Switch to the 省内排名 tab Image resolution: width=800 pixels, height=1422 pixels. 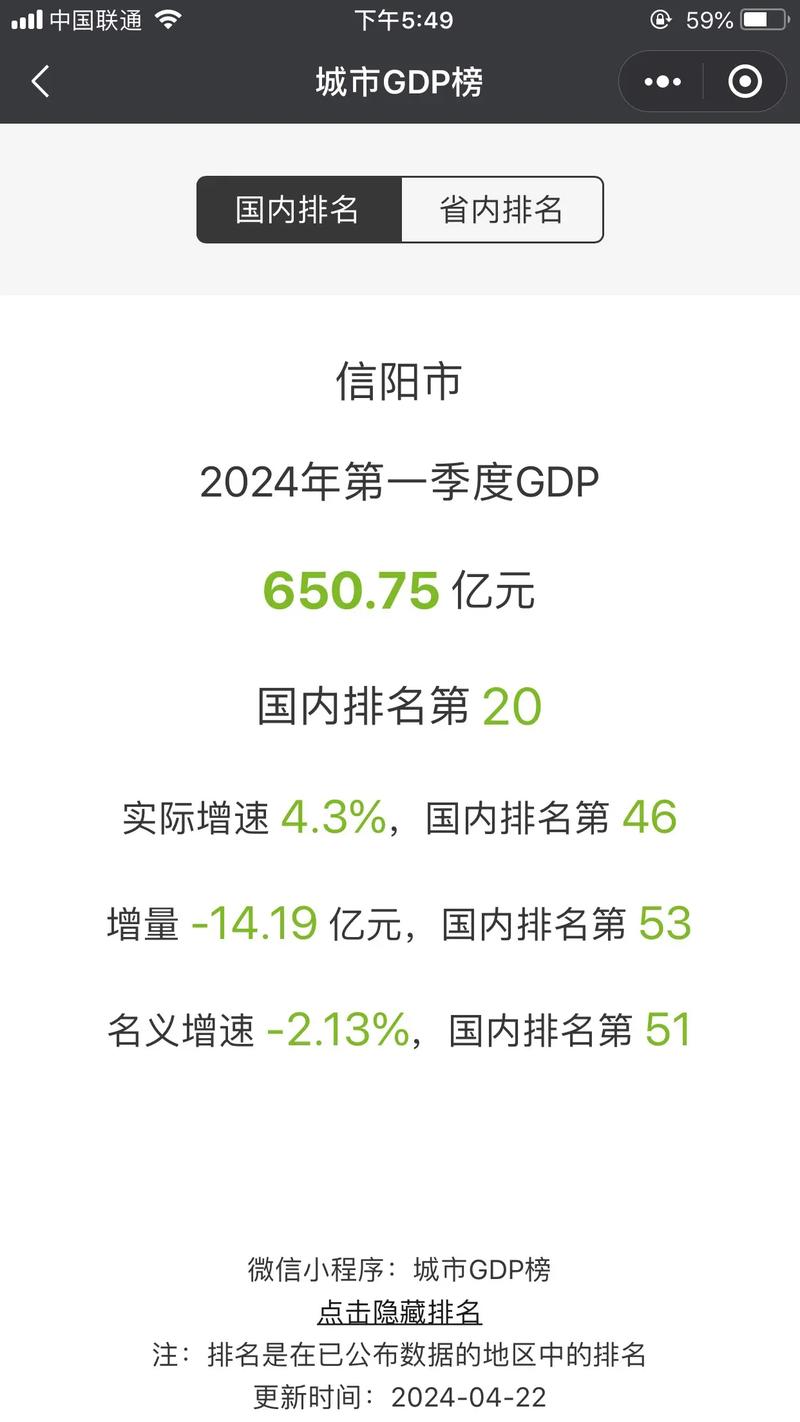pos(502,210)
